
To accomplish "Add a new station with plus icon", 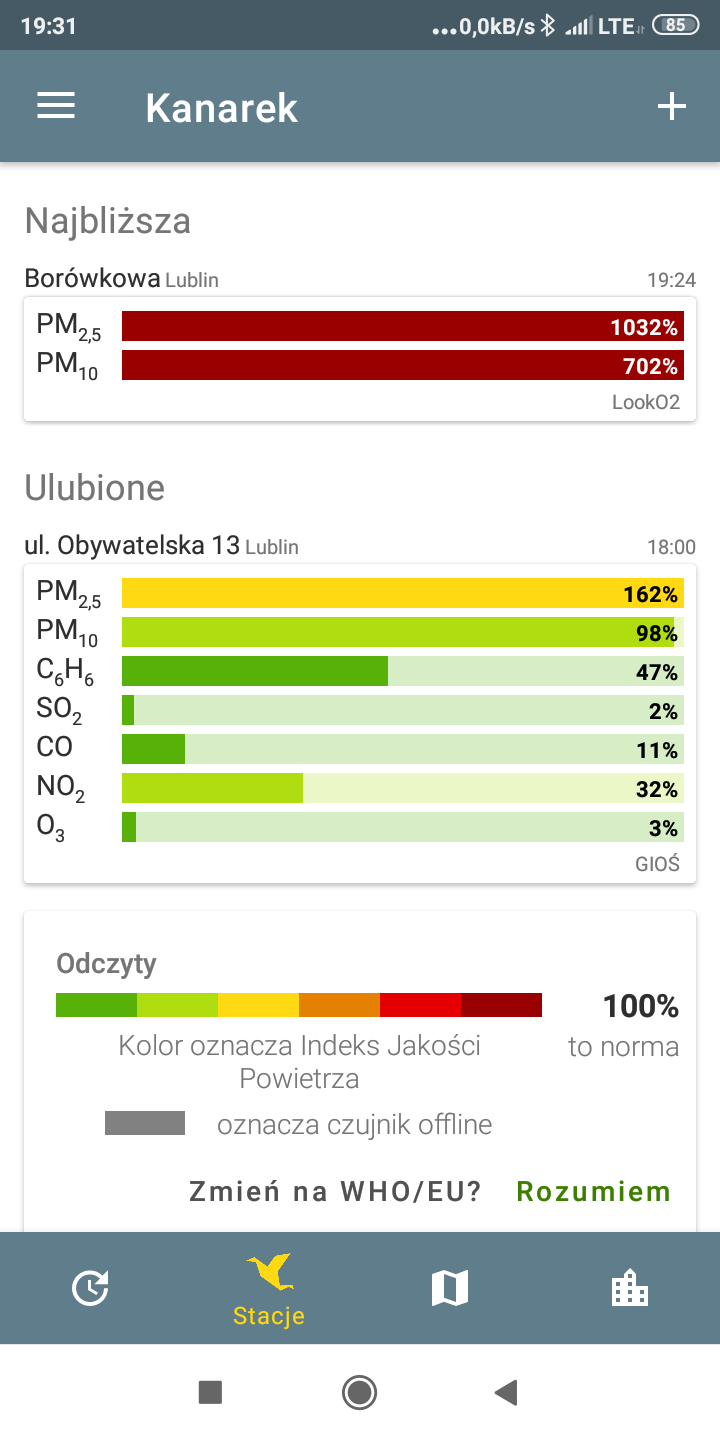I will 671,107.
